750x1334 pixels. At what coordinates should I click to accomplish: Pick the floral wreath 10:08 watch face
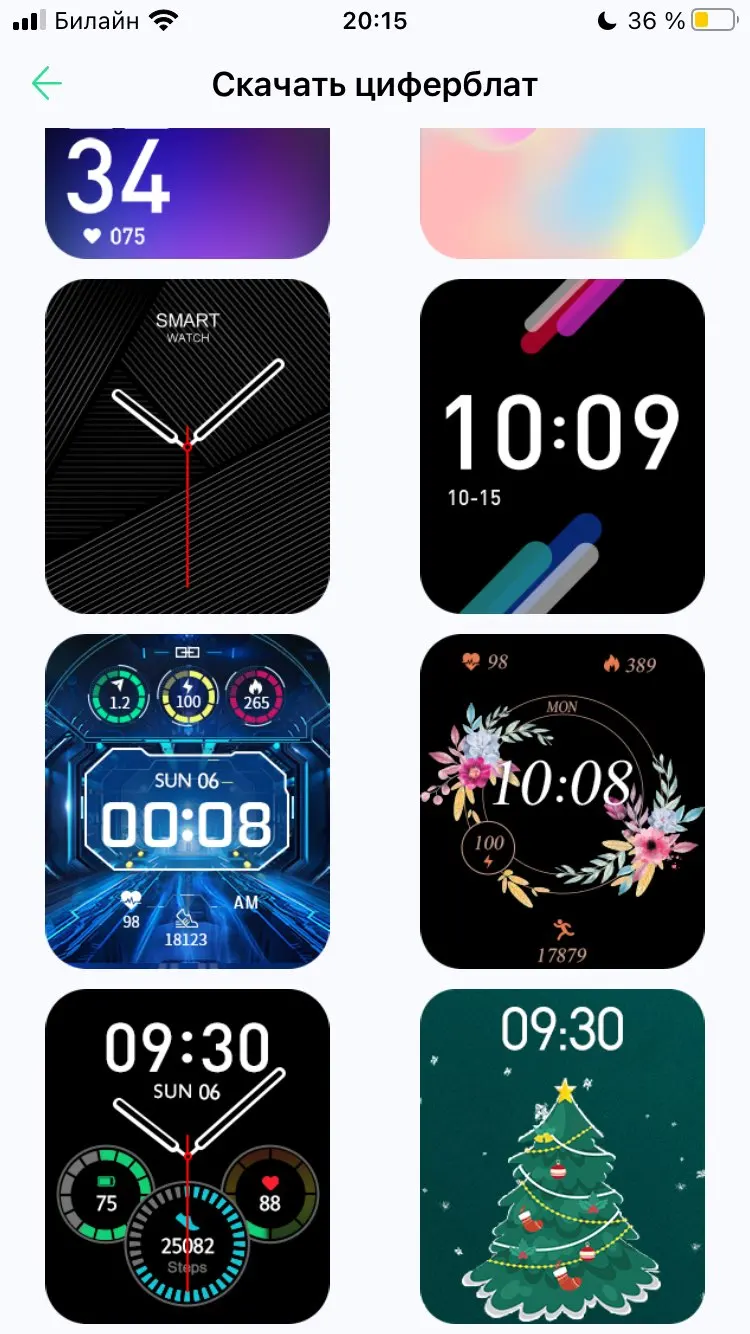point(562,801)
